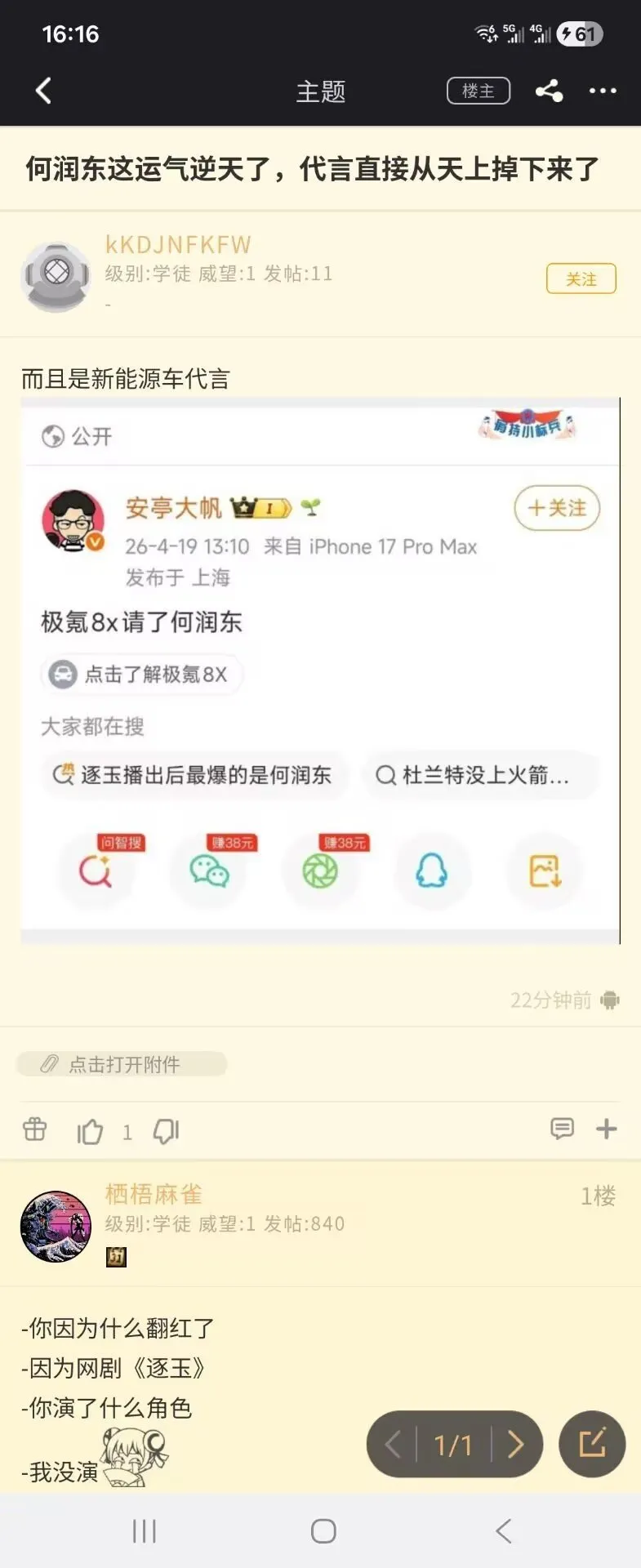
Task: Write a new reply with floating button
Action: pos(592,1444)
